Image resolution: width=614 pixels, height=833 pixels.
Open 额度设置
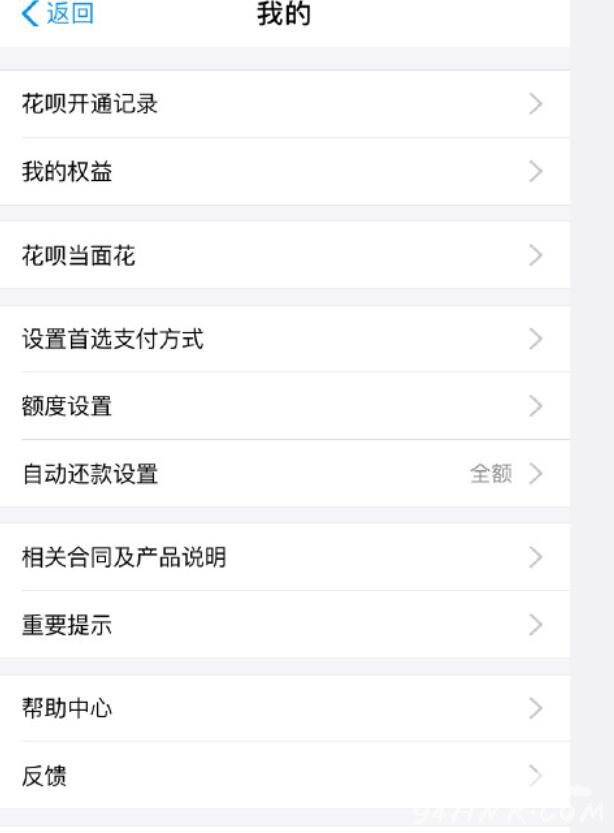pyautogui.click(x=285, y=406)
